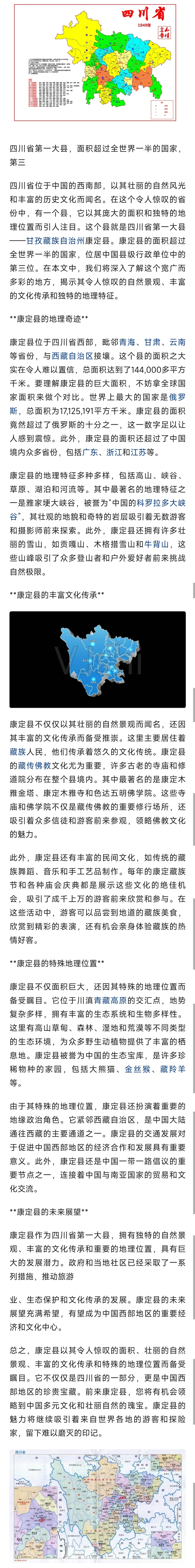195x1568 pixels.
Task: View the 1949 四川省 map image
Action: 97,61
